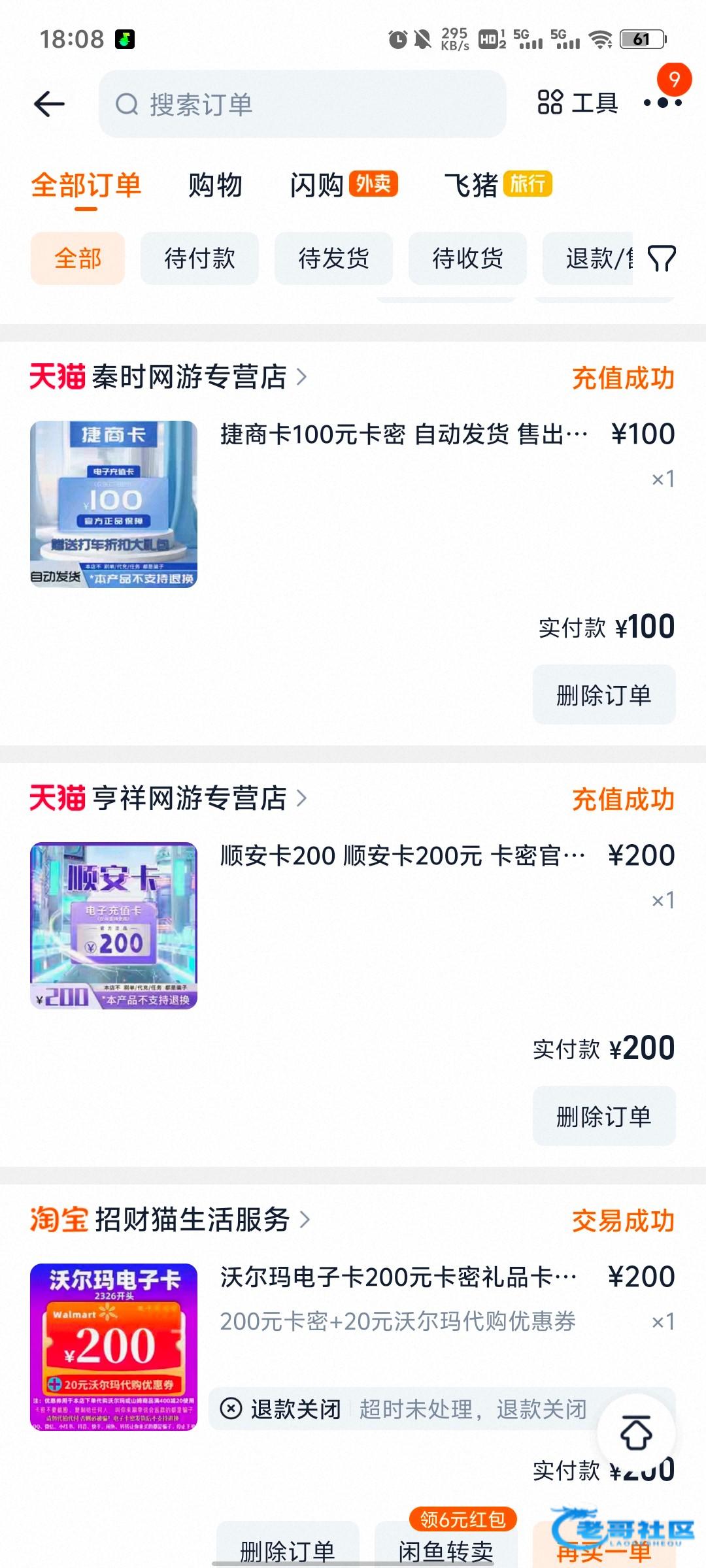The image size is (706, 1568).
Task: Open the 招财猫生活服务 shop
Action: (x=193, y=1220)
